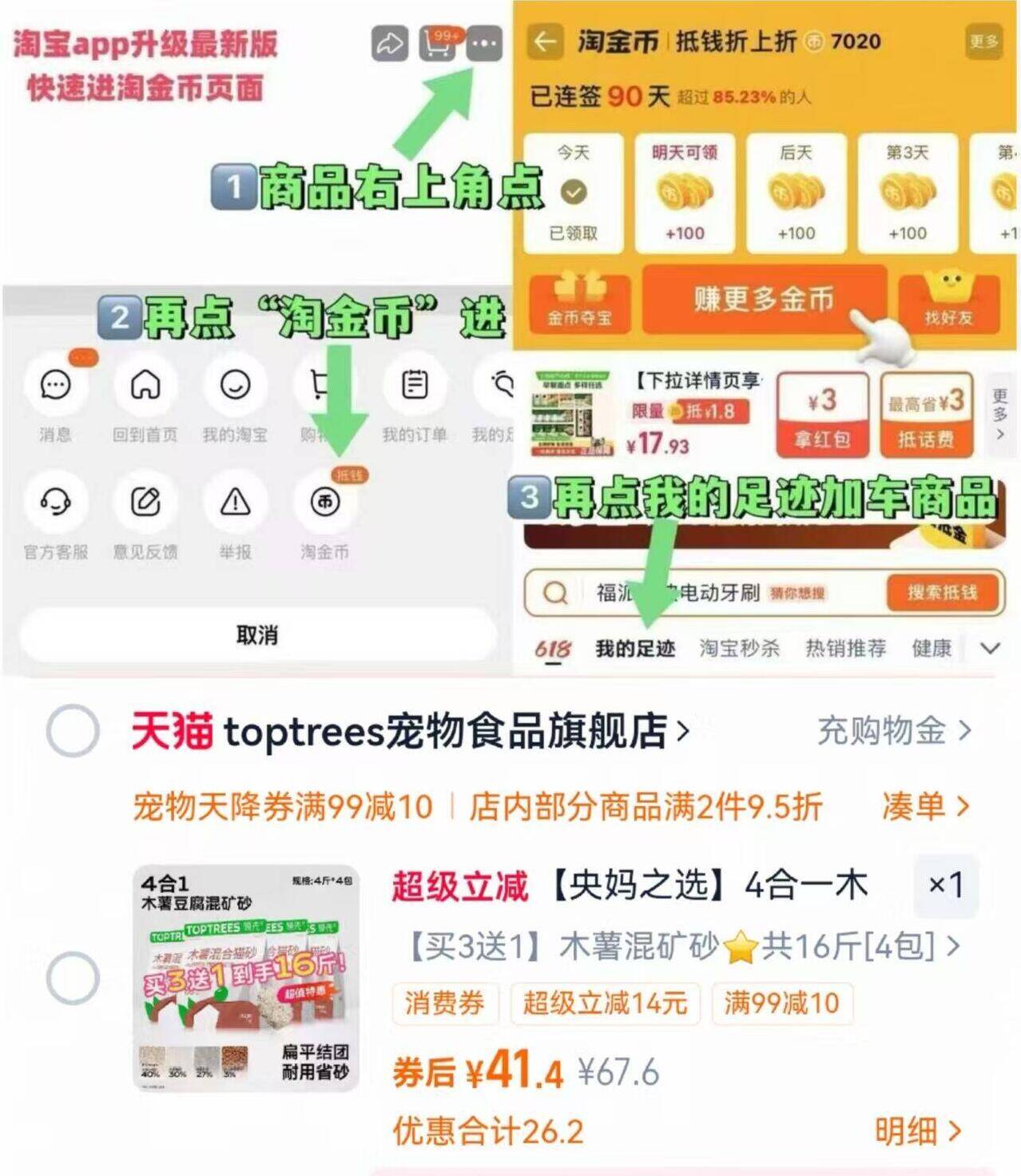Image resolution: width=1021 pixels, height=1176 pixels.
Task: Expand the tab list with down chevron
Action: point(989,649)
